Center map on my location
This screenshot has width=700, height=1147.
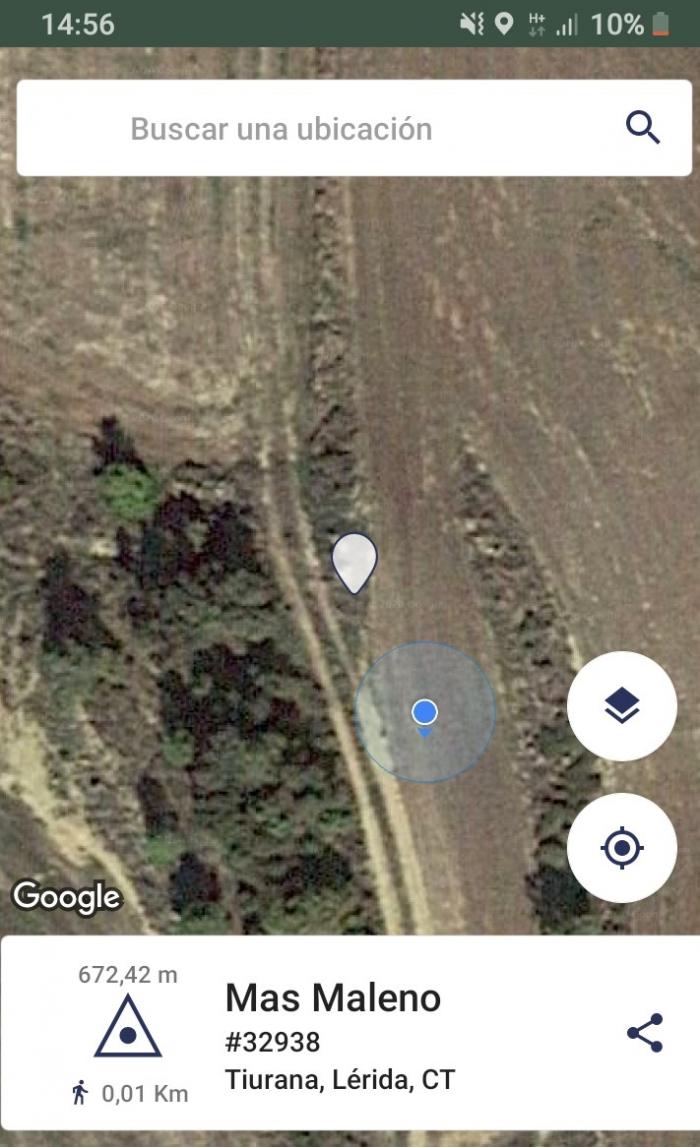click(x=622, y=848)
